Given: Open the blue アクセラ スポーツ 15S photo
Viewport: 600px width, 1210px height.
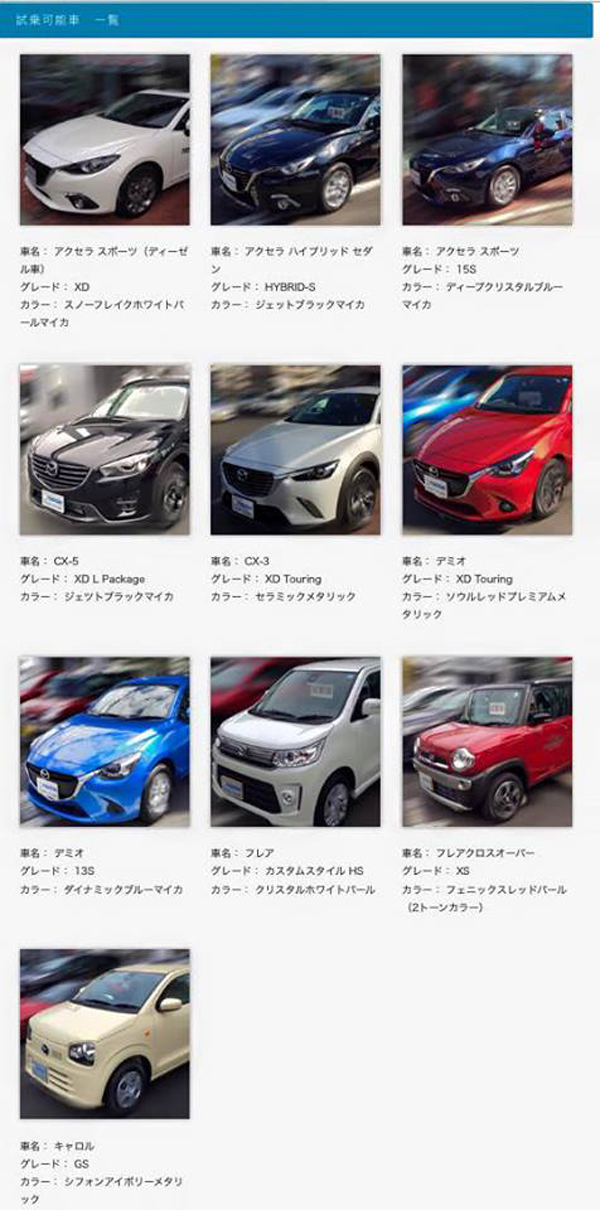Looking at the screenshot, I should point(487,139).
